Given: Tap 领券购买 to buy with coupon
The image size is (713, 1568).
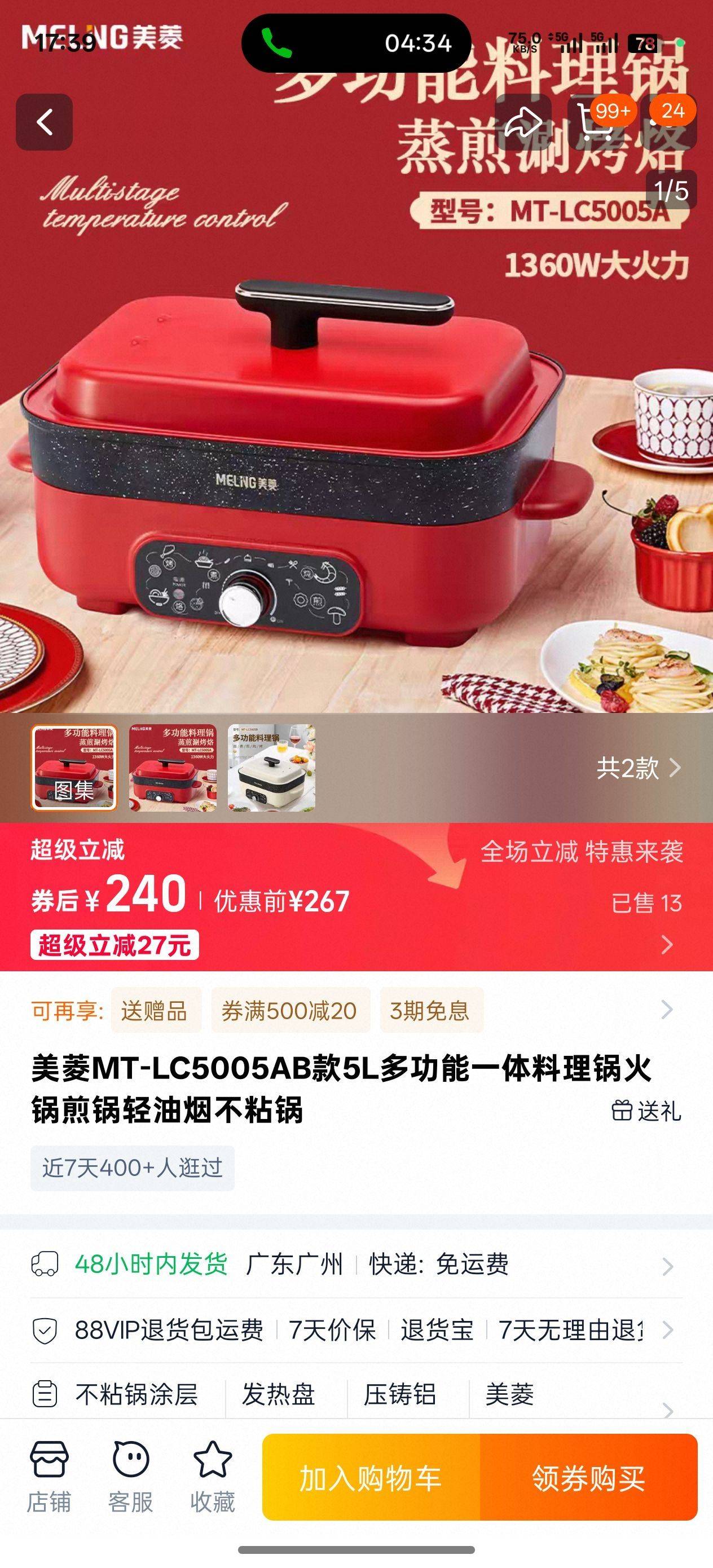Looking at the screenshot, I should click(588, 1477).
